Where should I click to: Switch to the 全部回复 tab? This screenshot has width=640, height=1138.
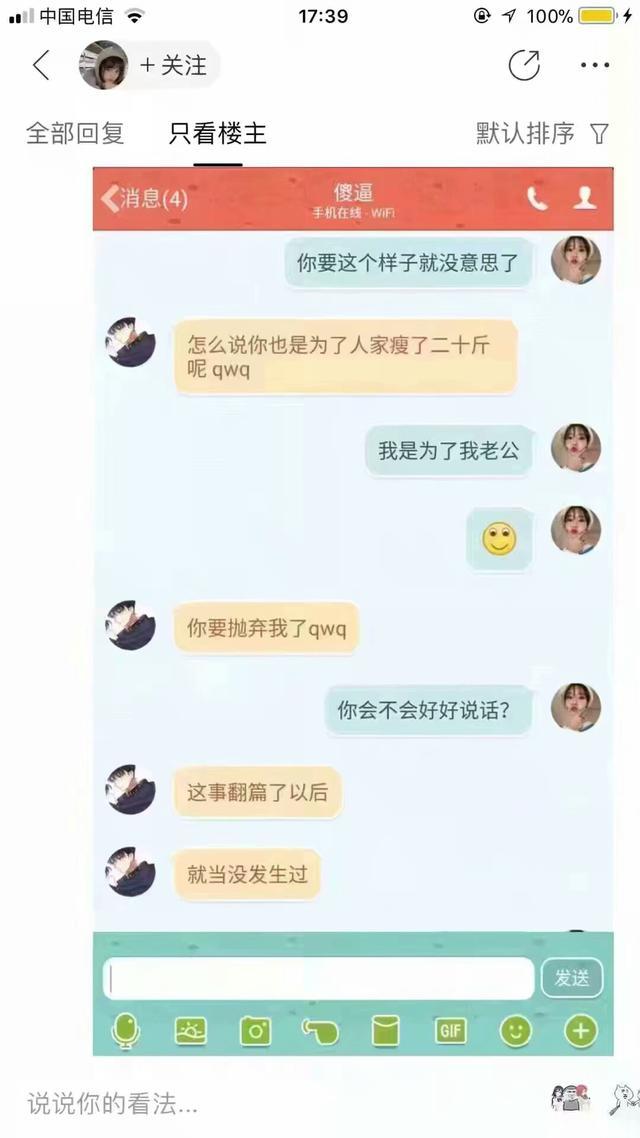pyautogui.click(x=75, y=133)
